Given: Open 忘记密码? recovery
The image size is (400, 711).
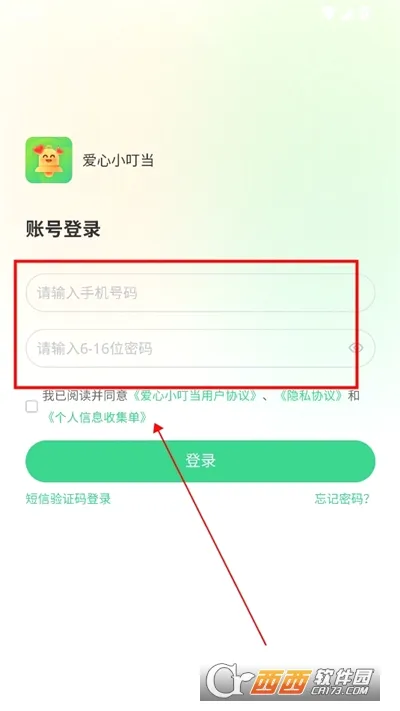Looking at the screenshot, I should [x=342, y=499].
